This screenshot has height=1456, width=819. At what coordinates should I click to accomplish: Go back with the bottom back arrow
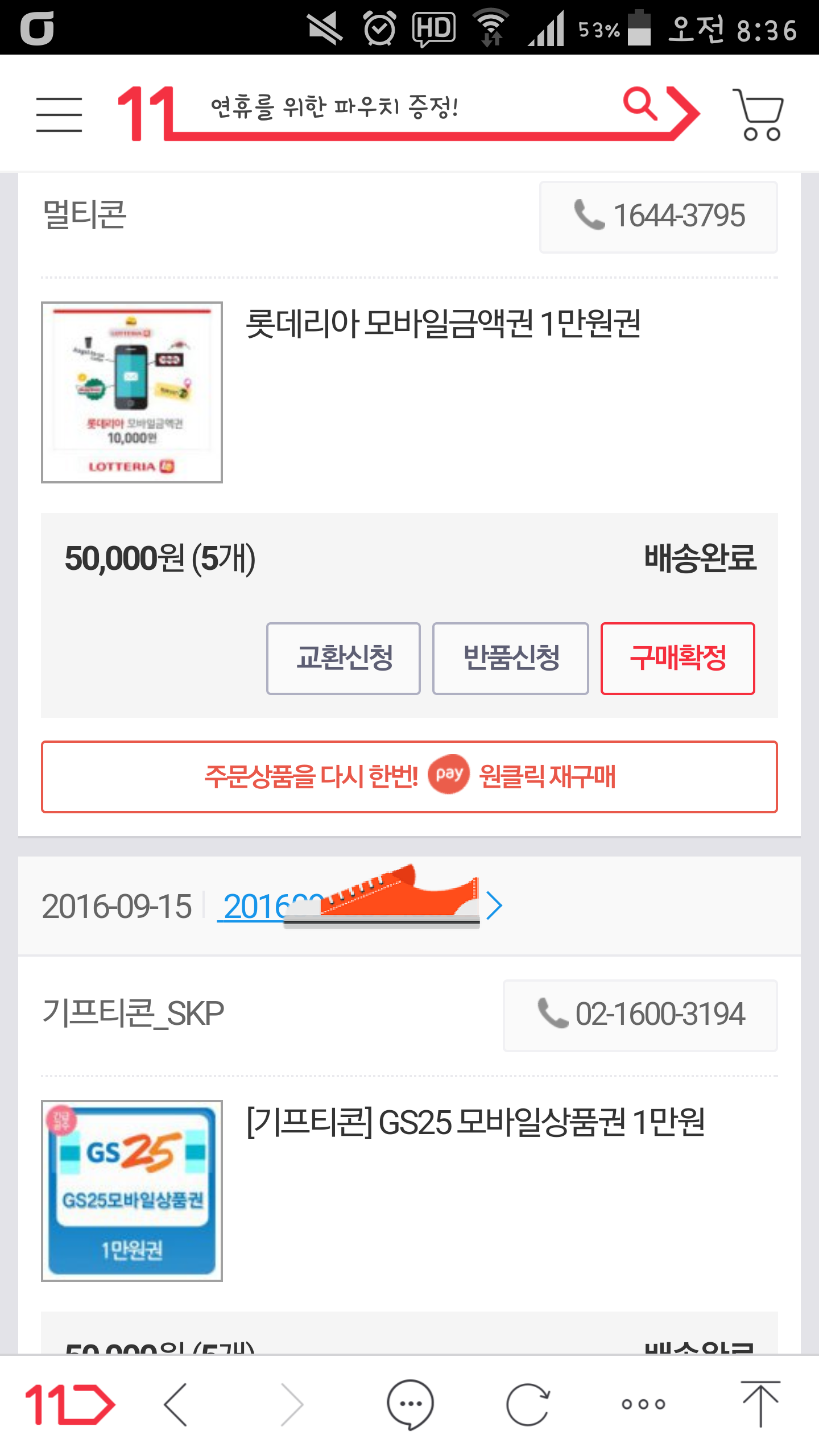point(176,1404)
